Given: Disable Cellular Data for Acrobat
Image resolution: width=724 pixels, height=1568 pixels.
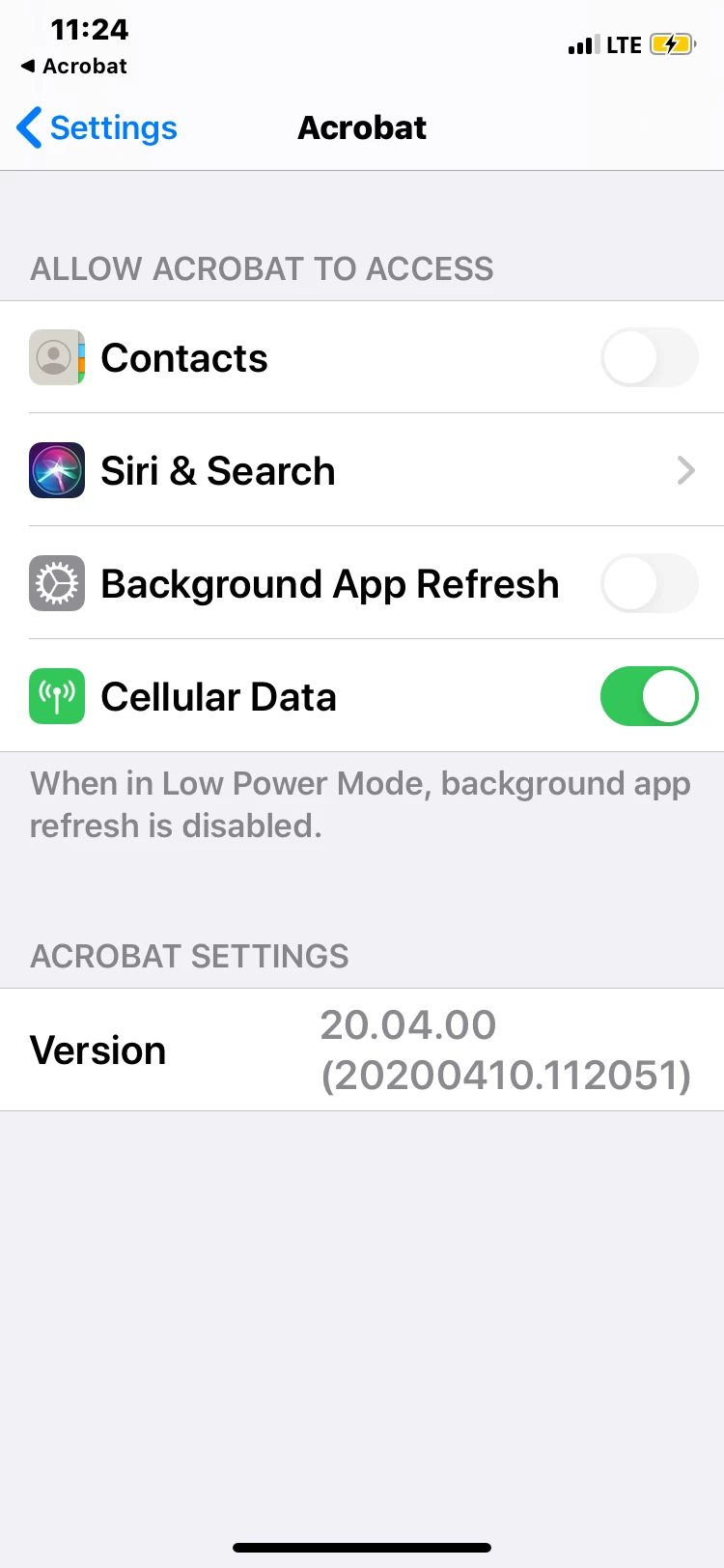Looking at the screenshot, I should [x=648, y=696].
